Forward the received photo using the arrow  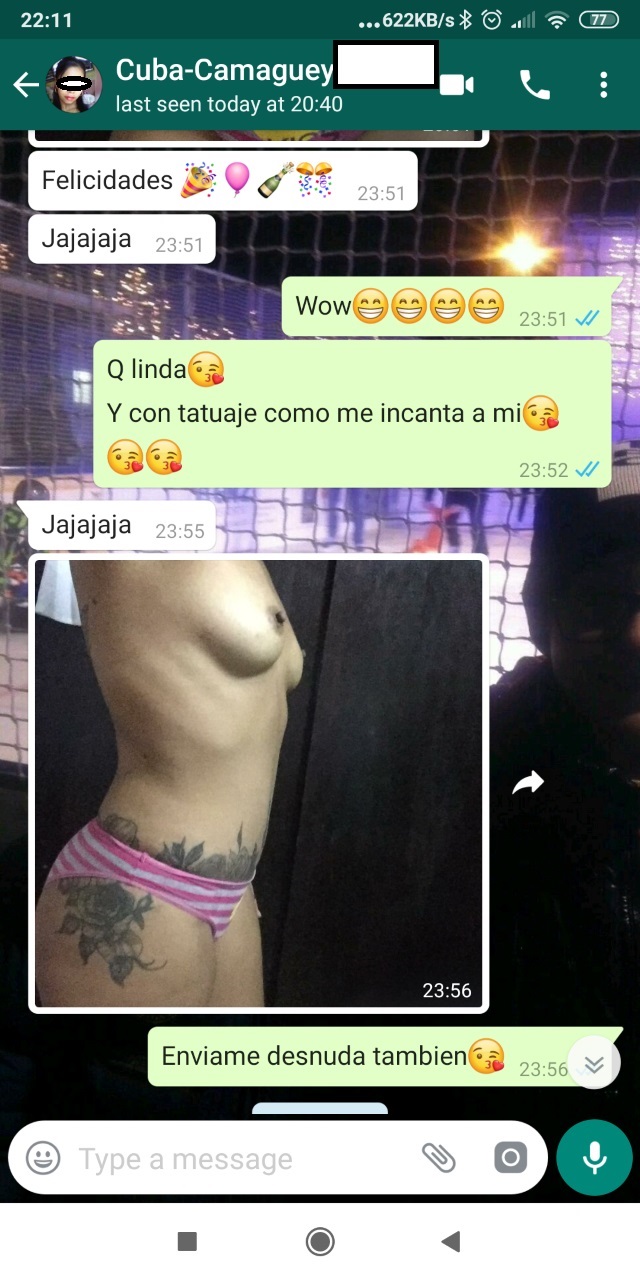click(x=528, y=783)
